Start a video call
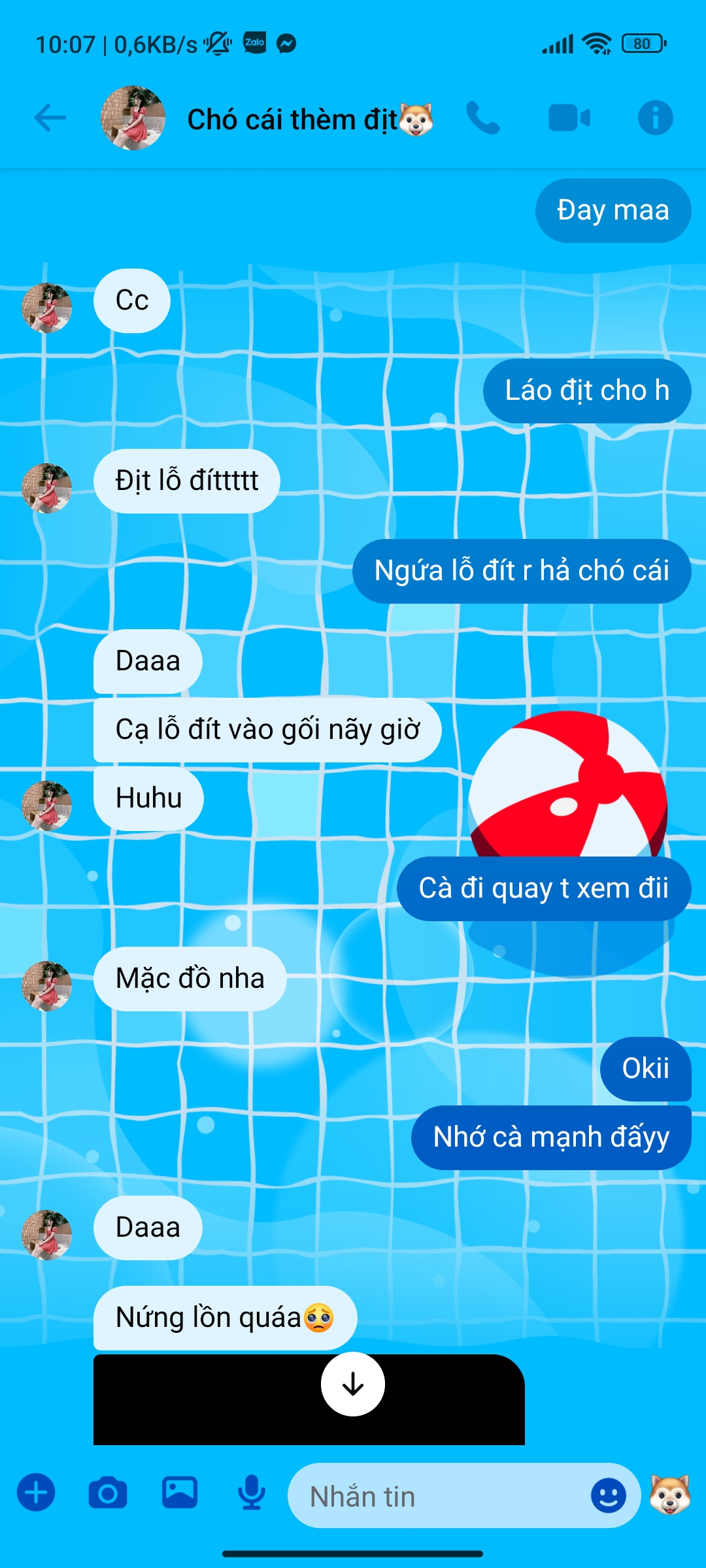Viewport: 706px width, 1568px height. (569, 118)
